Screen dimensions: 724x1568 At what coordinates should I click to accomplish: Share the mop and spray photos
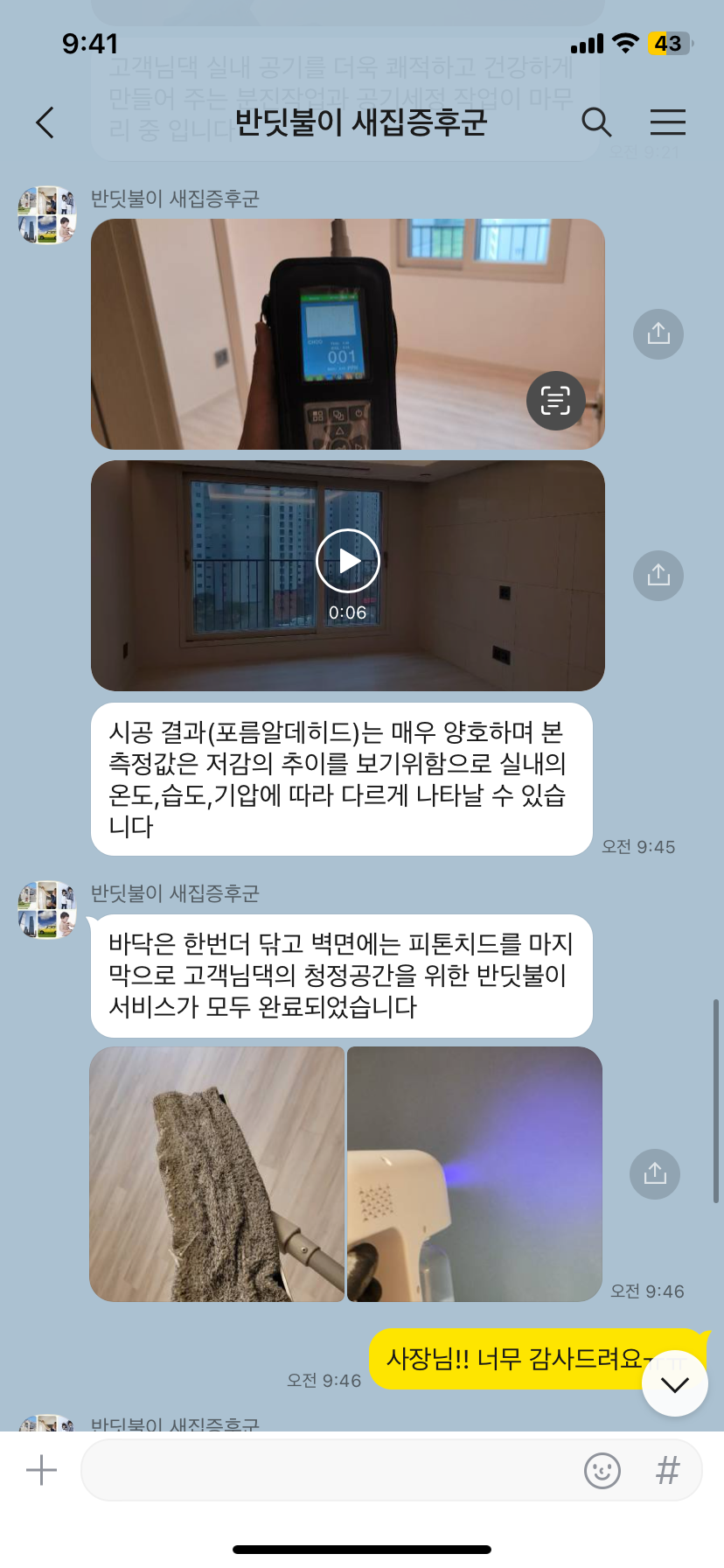(655, 1174)
